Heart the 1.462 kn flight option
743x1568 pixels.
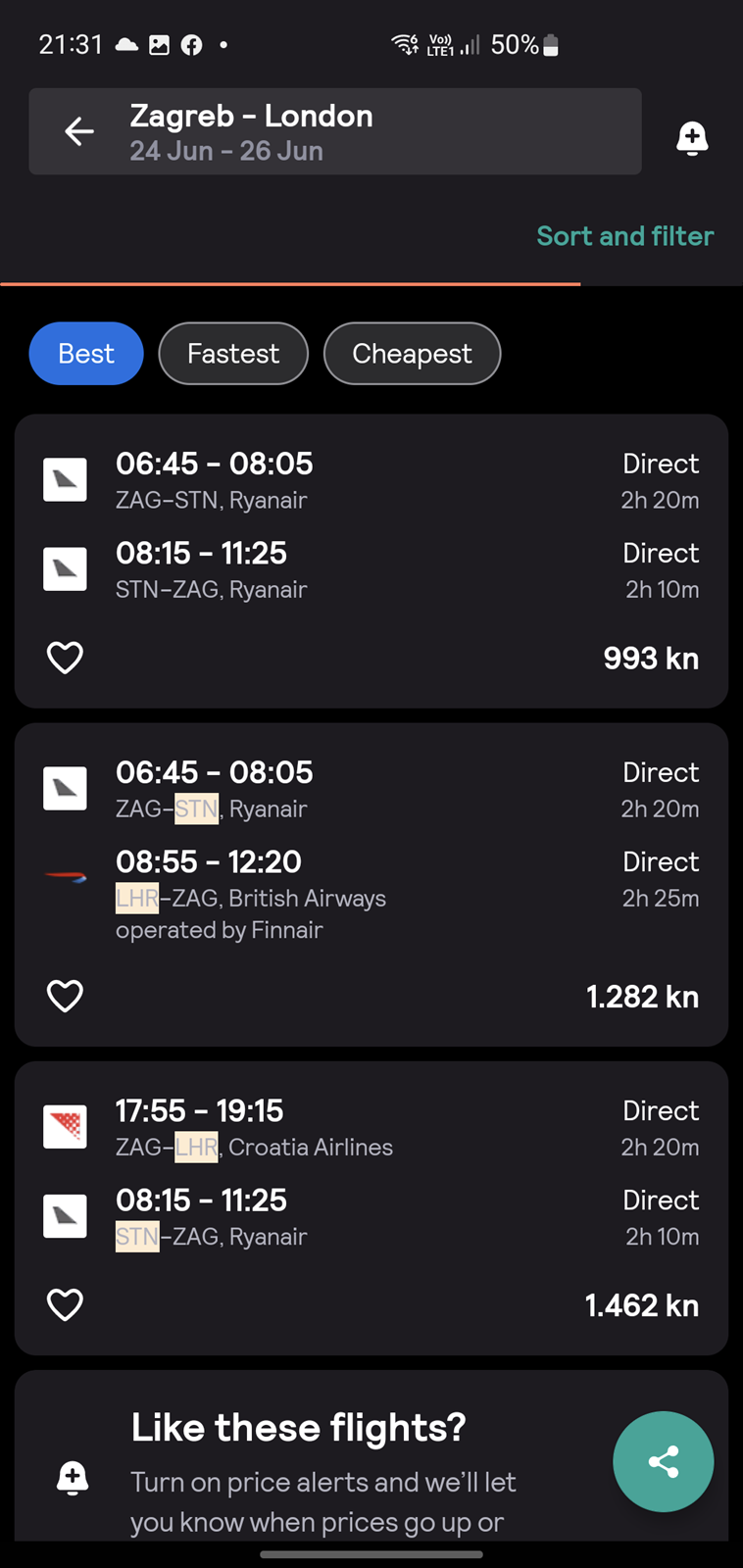point(66,1304)
